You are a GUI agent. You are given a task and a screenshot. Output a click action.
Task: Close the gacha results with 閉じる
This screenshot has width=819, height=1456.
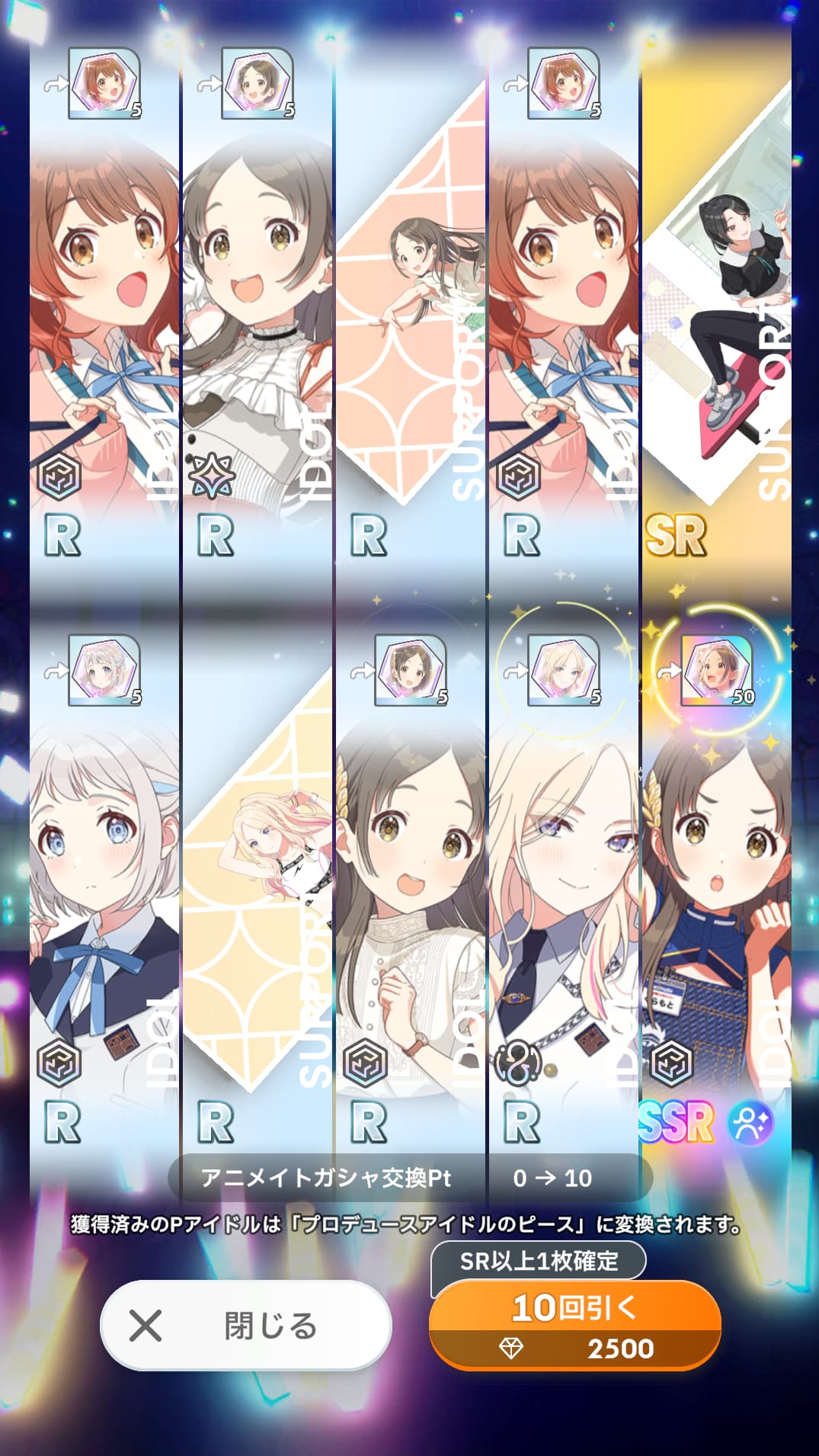point(245,1325)
